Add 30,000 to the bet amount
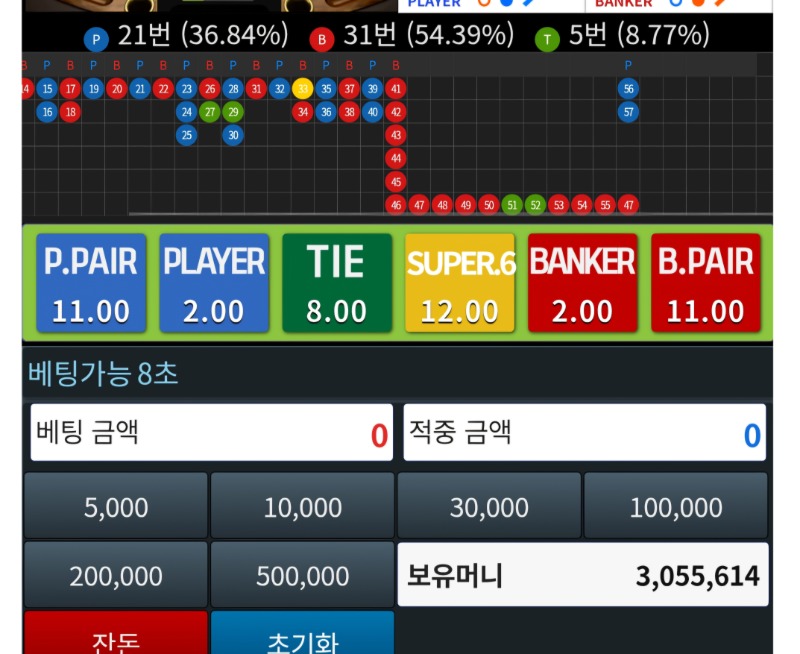The image size is (800, 654). [489, 507]
